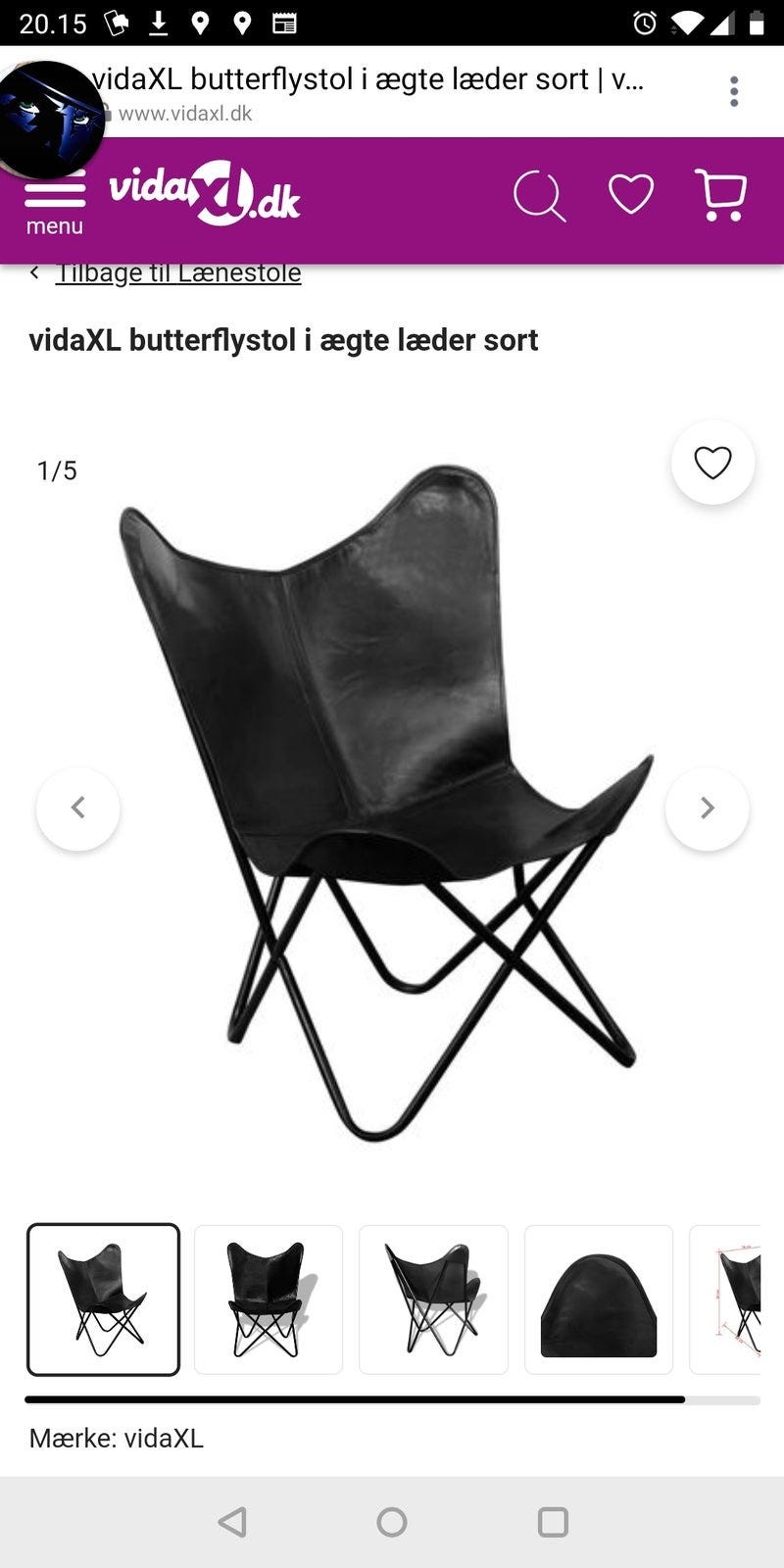Select the dimensions diagram thumbnail
784x1568 pixels.
(x=725, y=1299)
